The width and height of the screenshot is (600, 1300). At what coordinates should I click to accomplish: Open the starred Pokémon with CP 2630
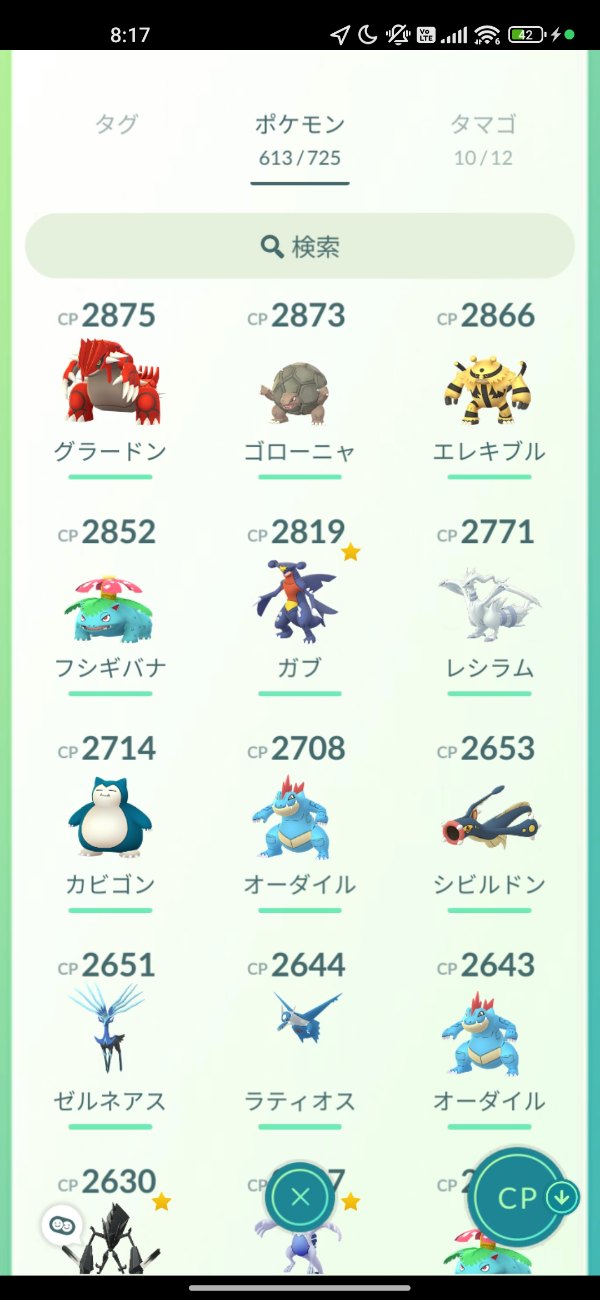[110, 1230]
